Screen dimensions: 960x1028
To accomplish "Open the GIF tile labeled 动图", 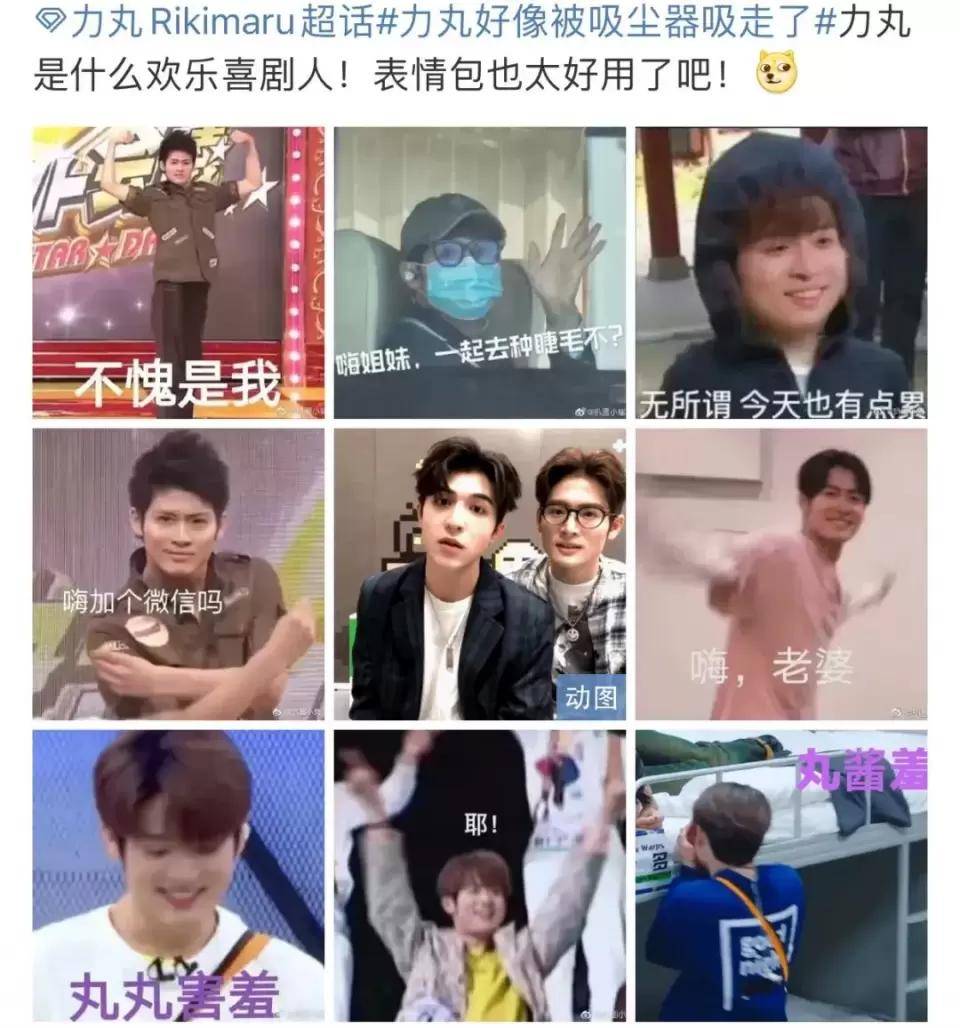I will coord(480,574).
